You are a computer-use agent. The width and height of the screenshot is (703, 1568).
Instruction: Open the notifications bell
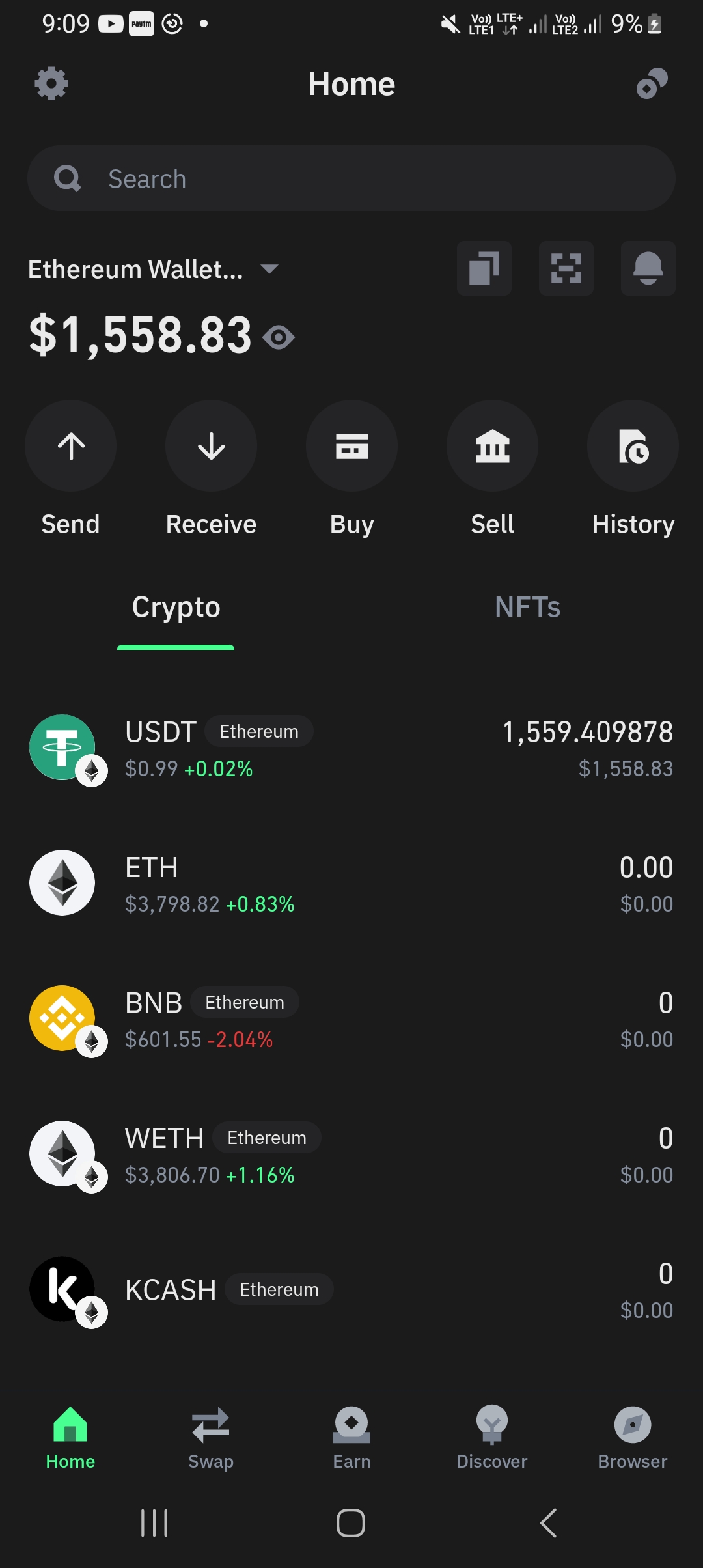coord(648,268)
